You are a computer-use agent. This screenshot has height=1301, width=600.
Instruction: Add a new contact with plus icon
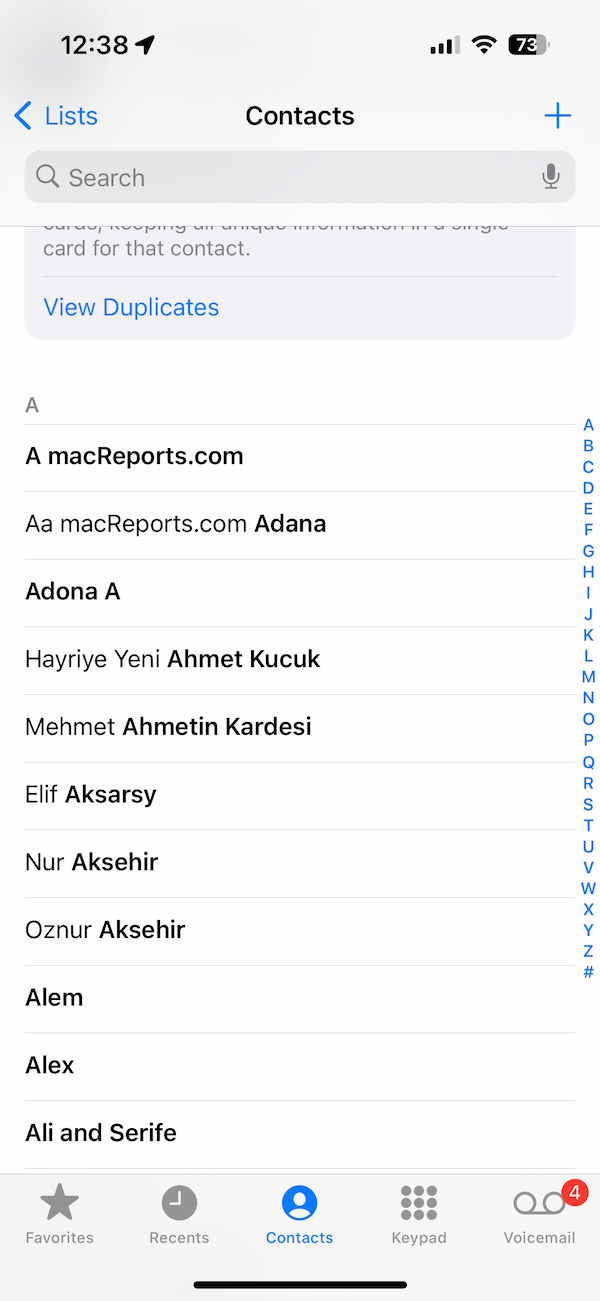coord(557,116)
